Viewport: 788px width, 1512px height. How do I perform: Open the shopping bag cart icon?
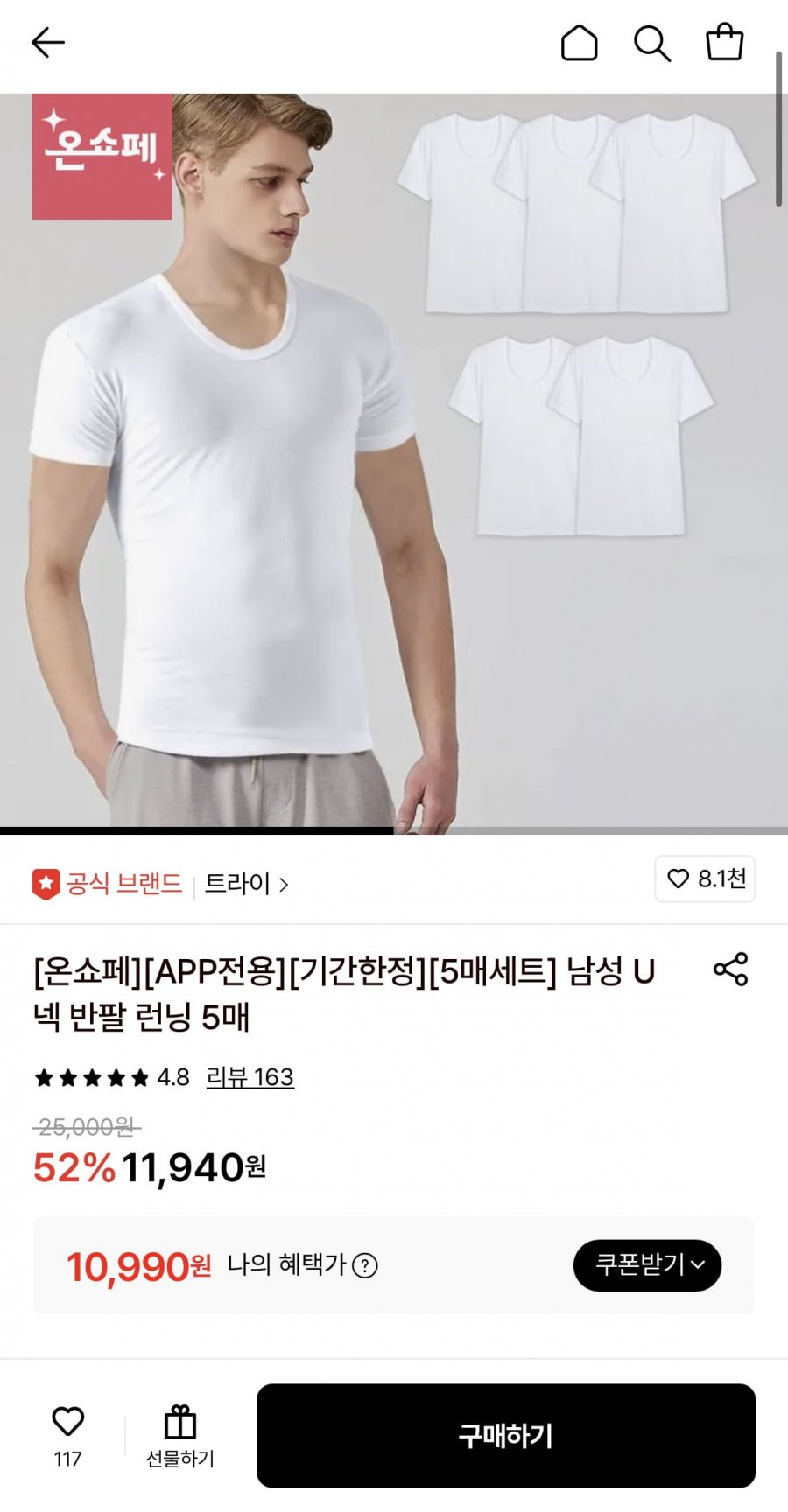coord(724,42)
